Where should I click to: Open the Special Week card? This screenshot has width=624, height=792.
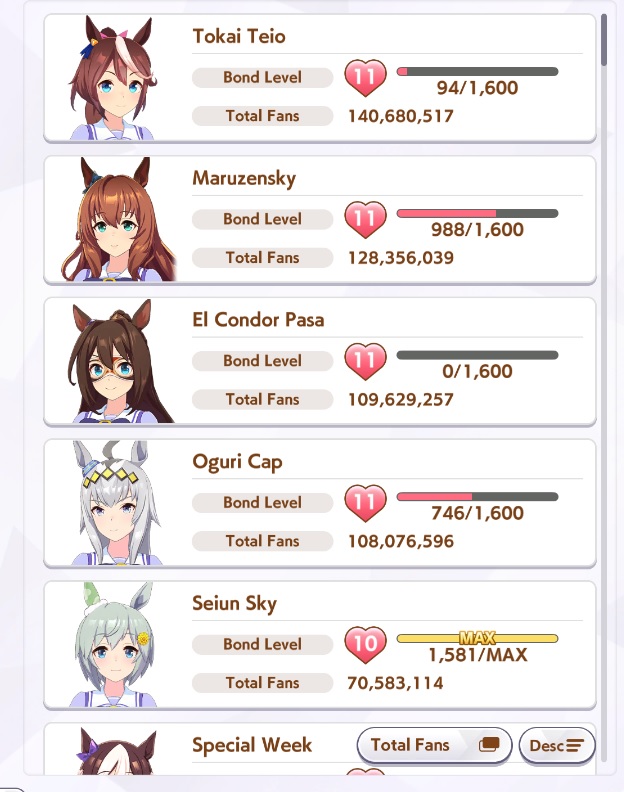click(x=202, y=750)
